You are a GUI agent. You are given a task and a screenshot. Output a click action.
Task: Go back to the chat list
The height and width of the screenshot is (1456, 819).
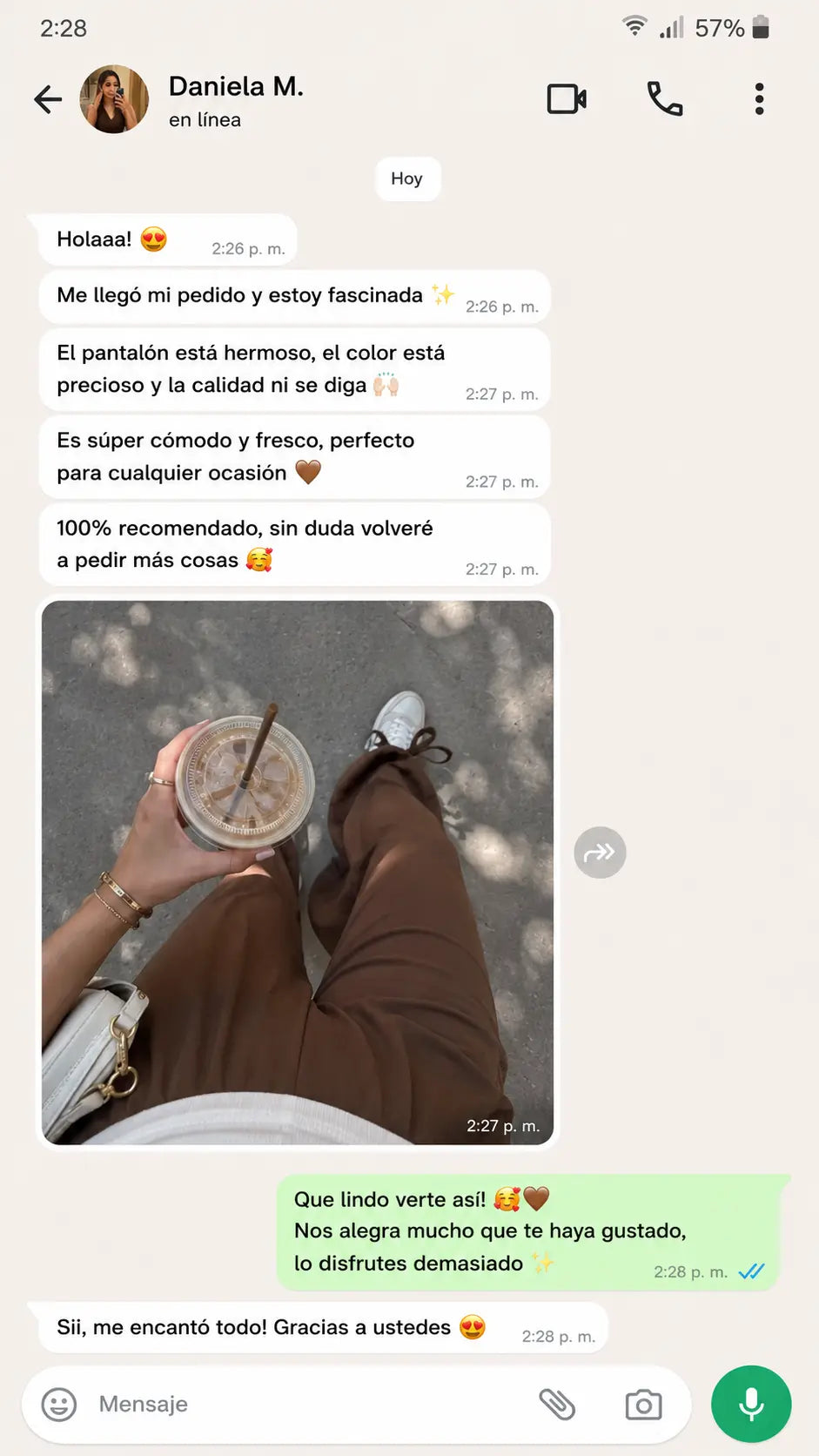tap(48, 99)
